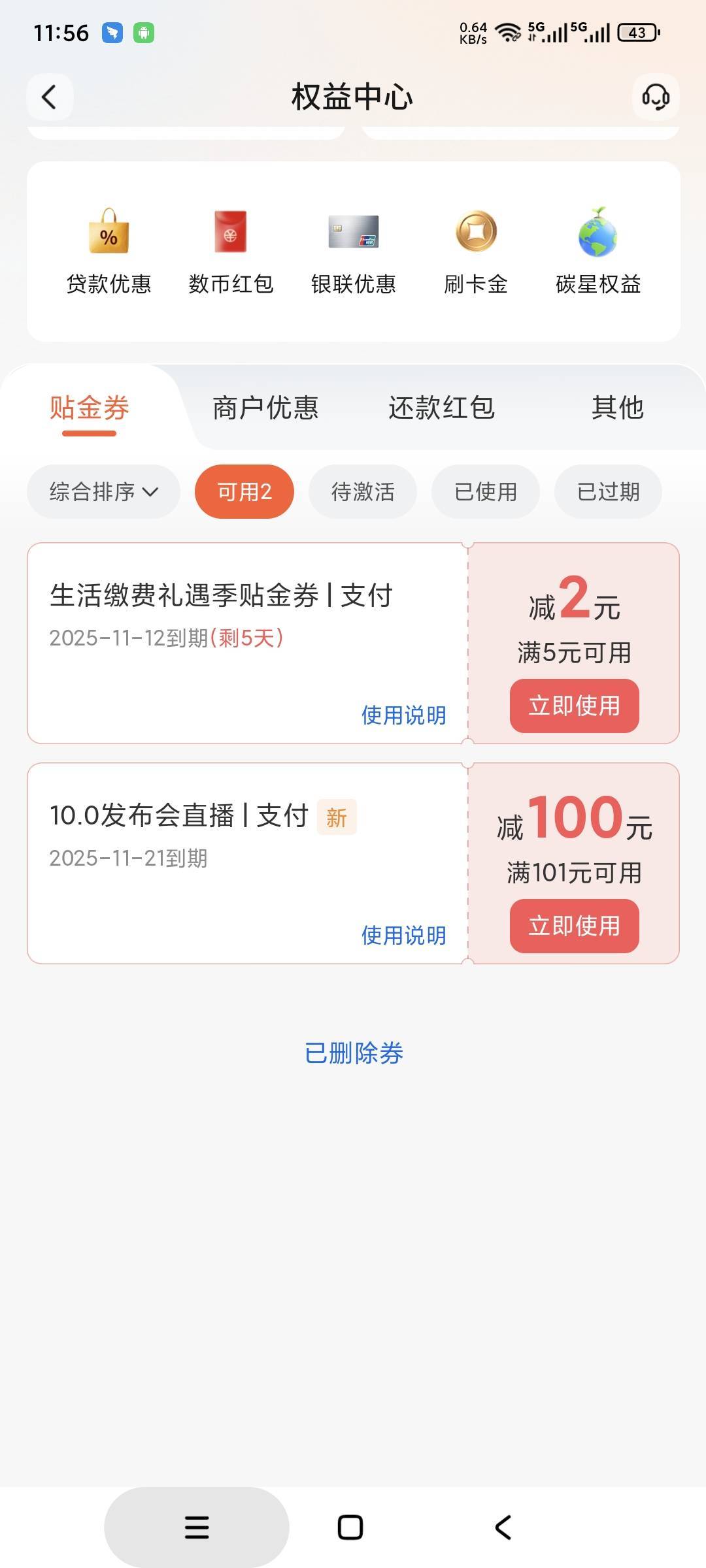Image resolution: width=706 pixels, height=1568 pixels.
Task: Switch to the 贴金券 tab
Action: pos(90,408)
